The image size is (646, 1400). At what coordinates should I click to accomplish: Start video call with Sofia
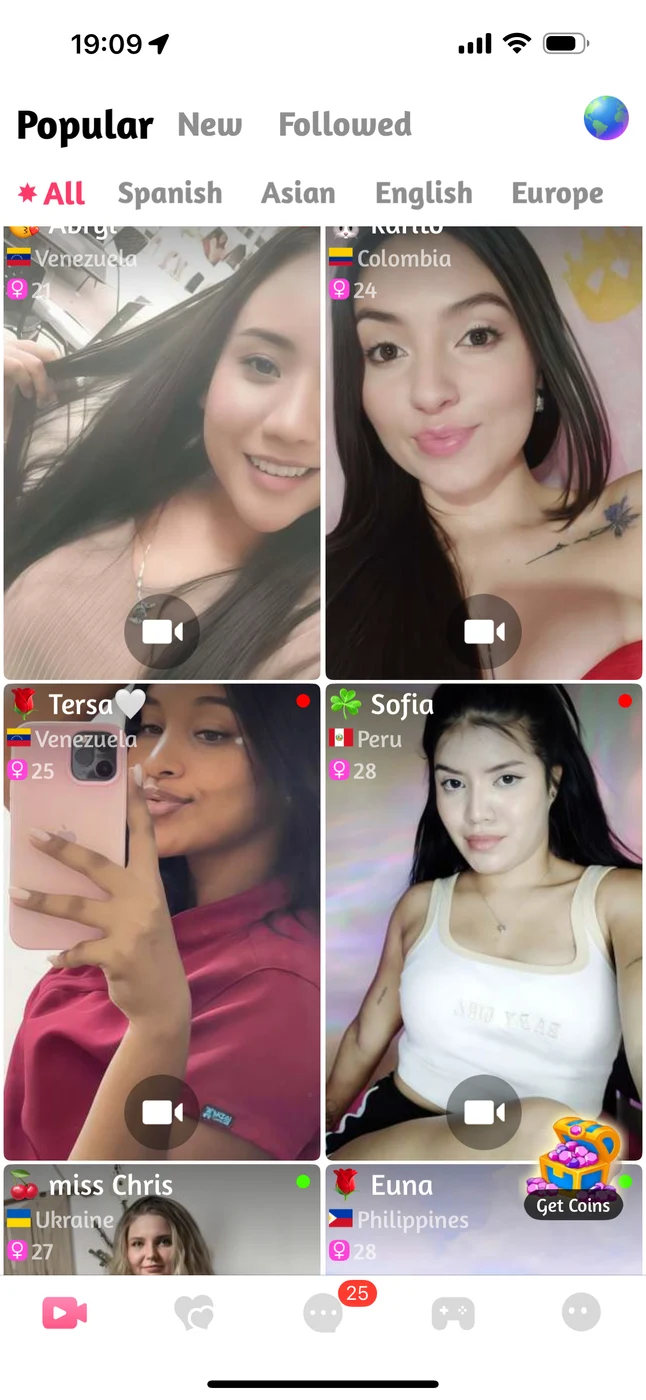tap(484, 1112)
